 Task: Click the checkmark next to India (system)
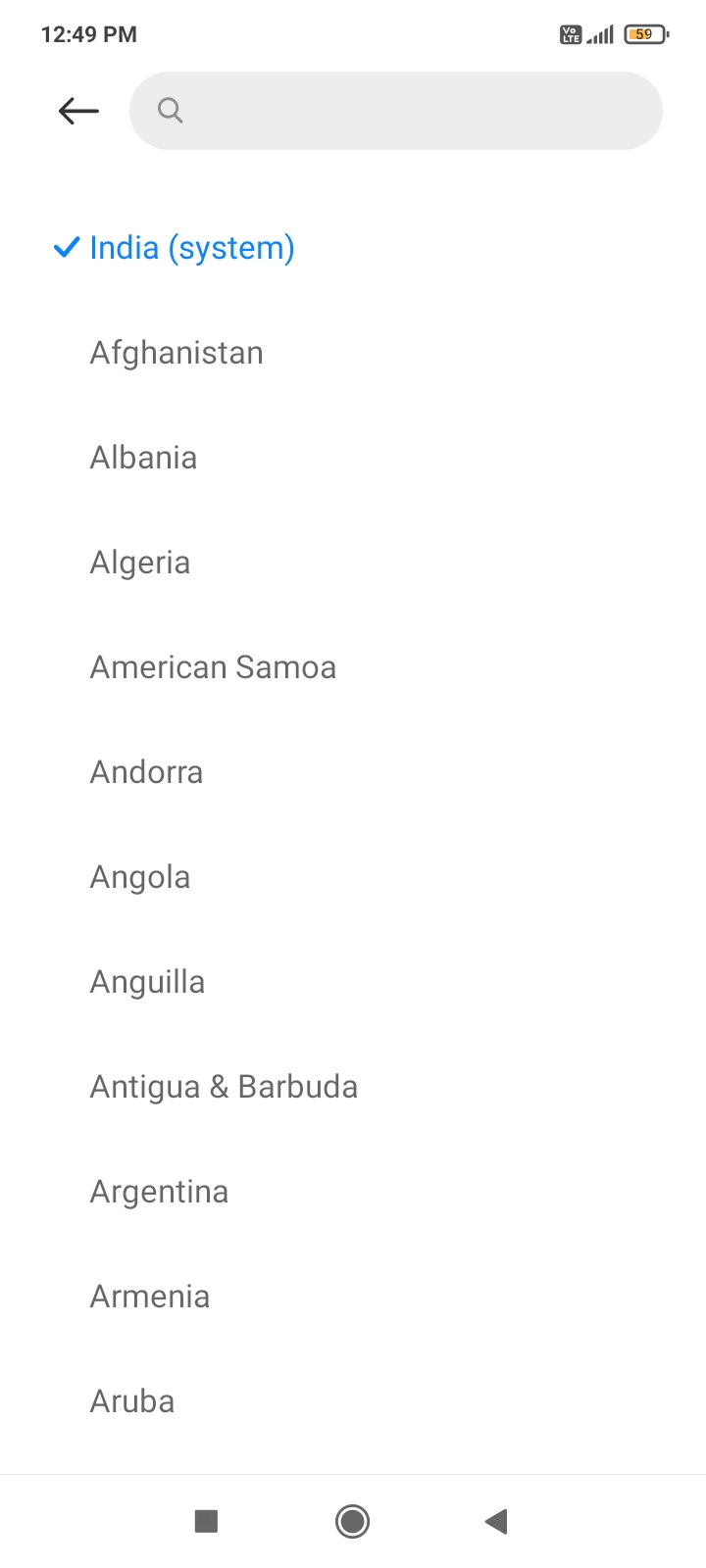pos(65,248)
